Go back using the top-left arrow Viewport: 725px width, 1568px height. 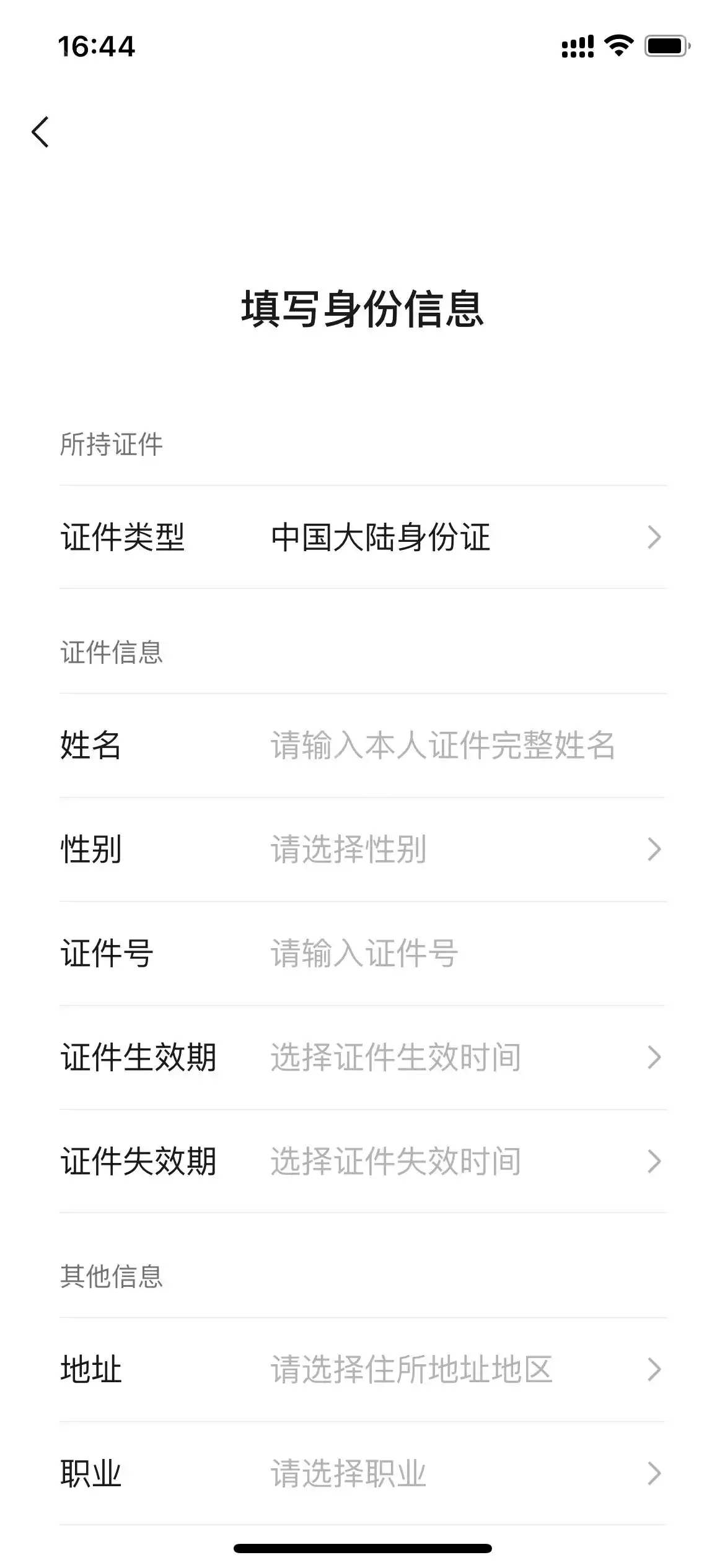click(x=40, y=132)
